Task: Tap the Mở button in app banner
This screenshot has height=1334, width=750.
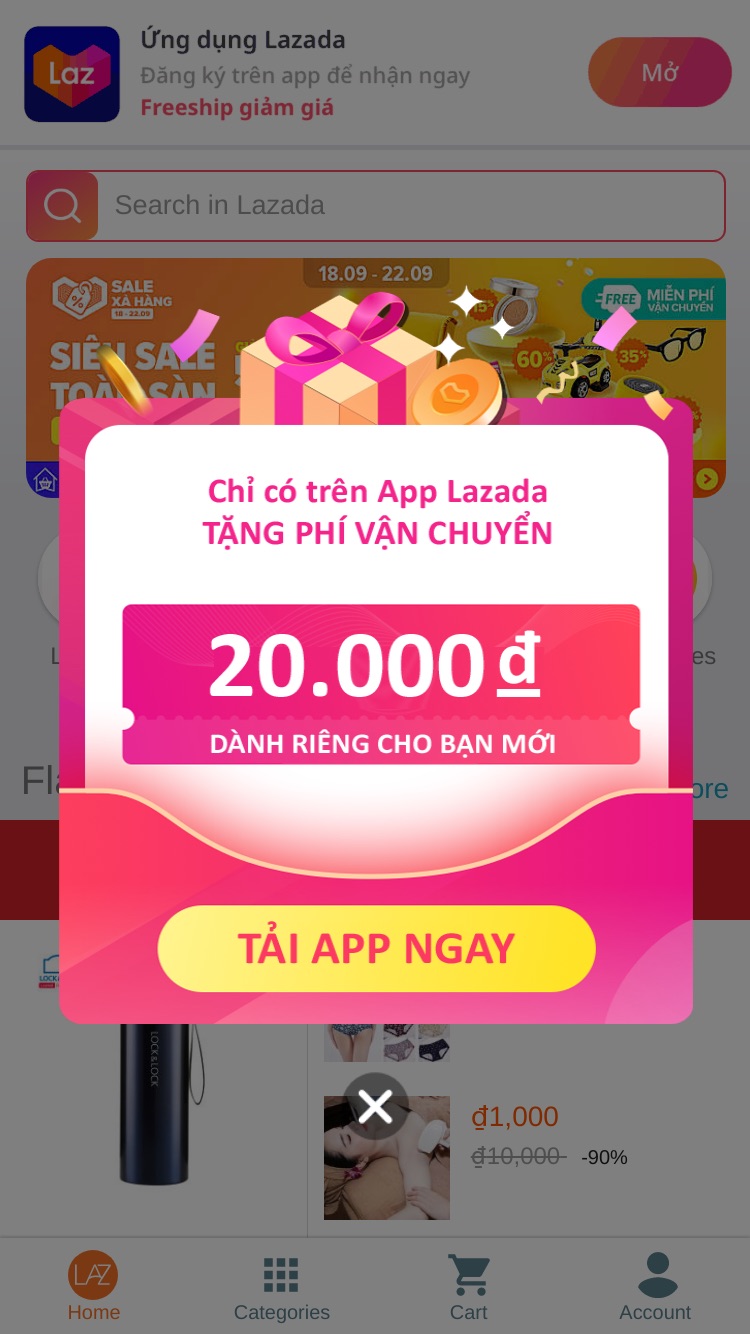Action: point(660,72)
